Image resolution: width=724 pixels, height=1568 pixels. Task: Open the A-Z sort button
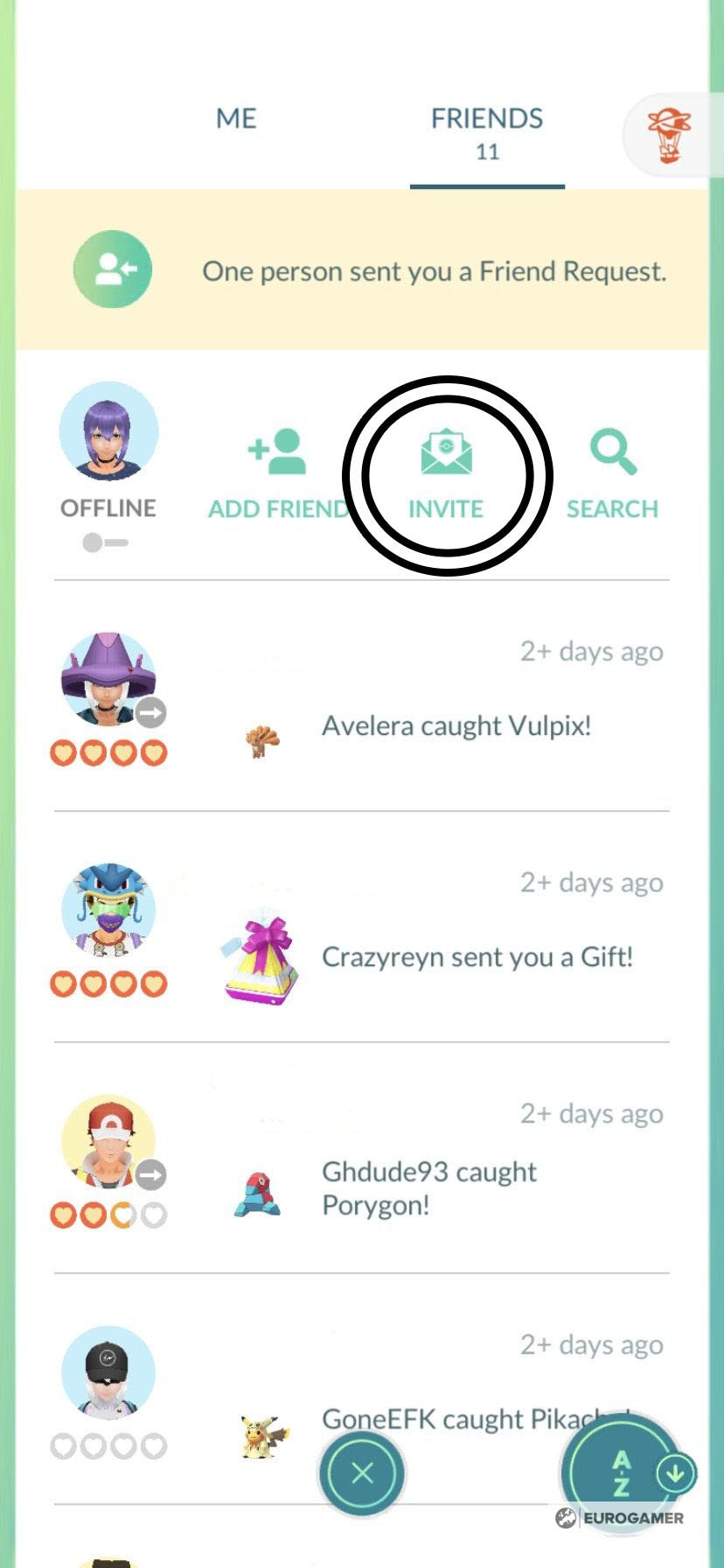(622, 1473)
